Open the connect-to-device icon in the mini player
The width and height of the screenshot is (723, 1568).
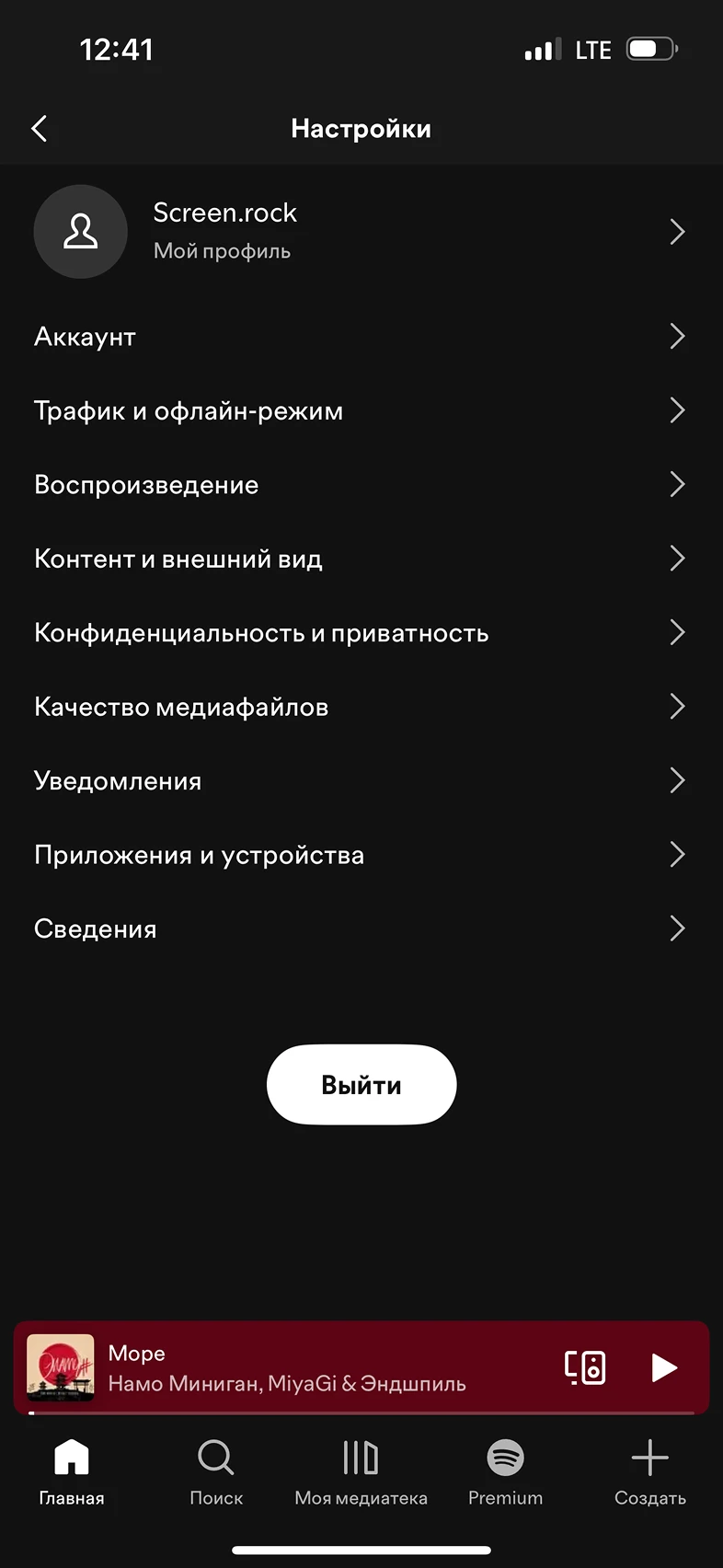coord(585,1367)
